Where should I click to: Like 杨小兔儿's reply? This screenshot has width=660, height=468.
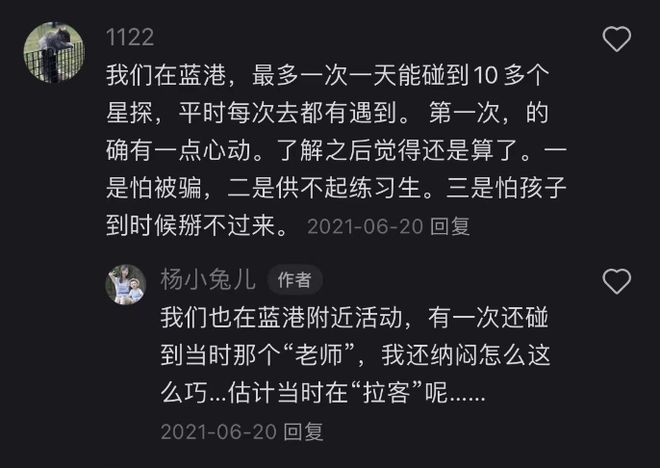click(617, 281)
